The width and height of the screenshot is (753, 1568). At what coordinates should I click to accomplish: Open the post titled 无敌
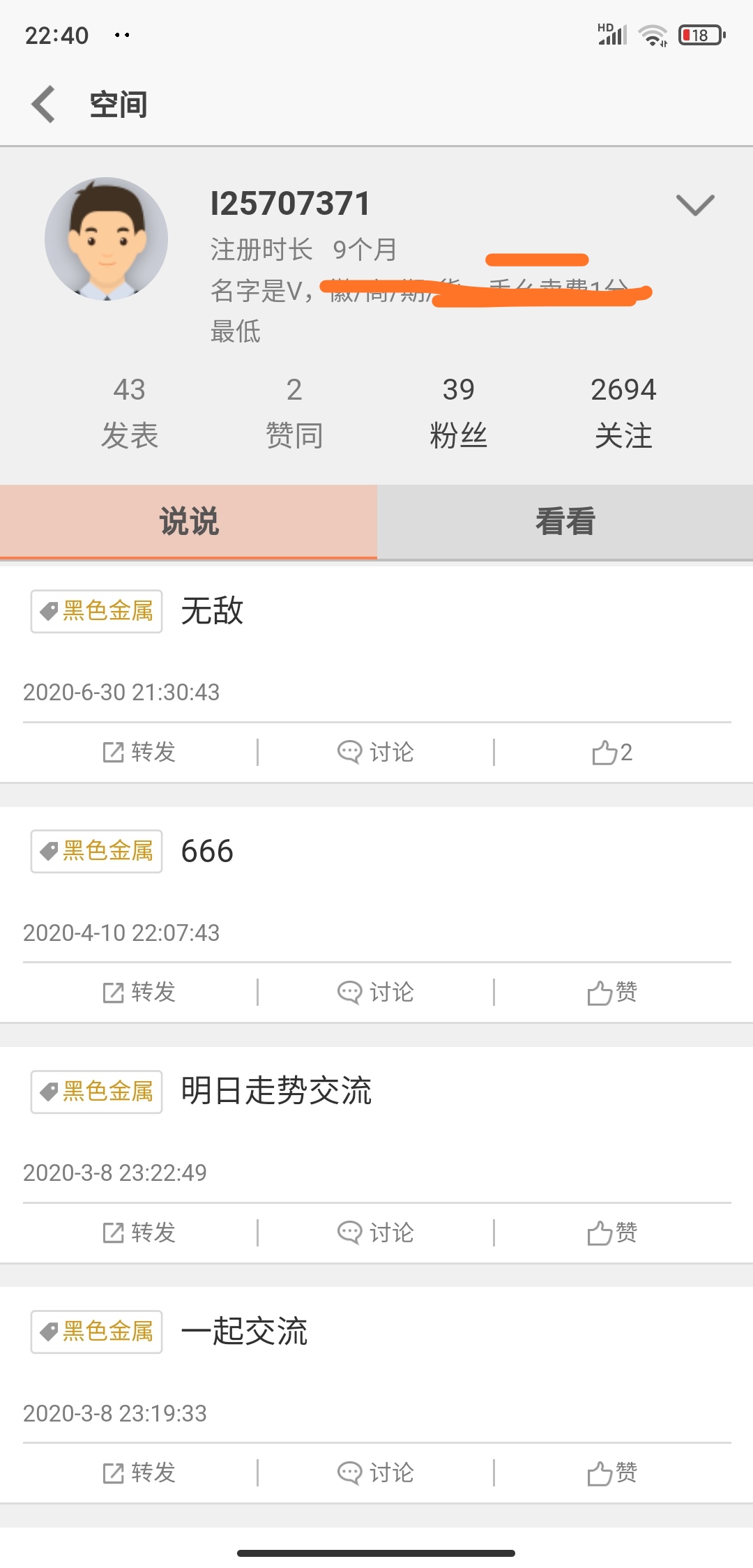click(213, 611)
